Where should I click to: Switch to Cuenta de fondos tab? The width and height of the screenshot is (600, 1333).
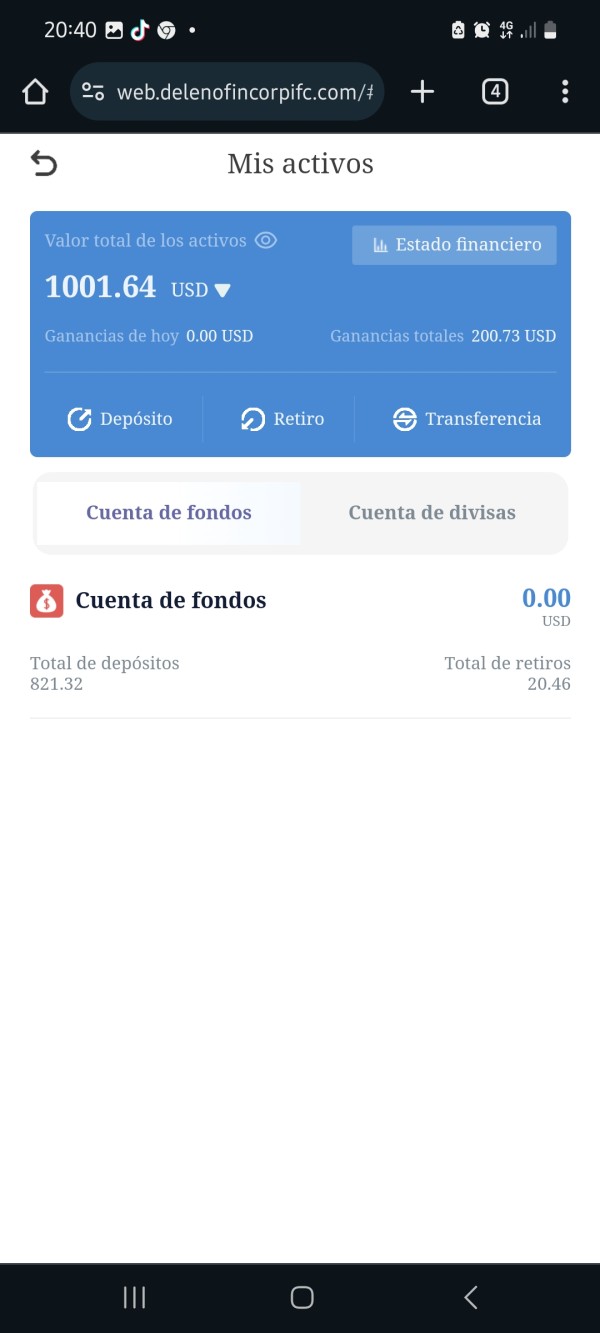(169, 513)
